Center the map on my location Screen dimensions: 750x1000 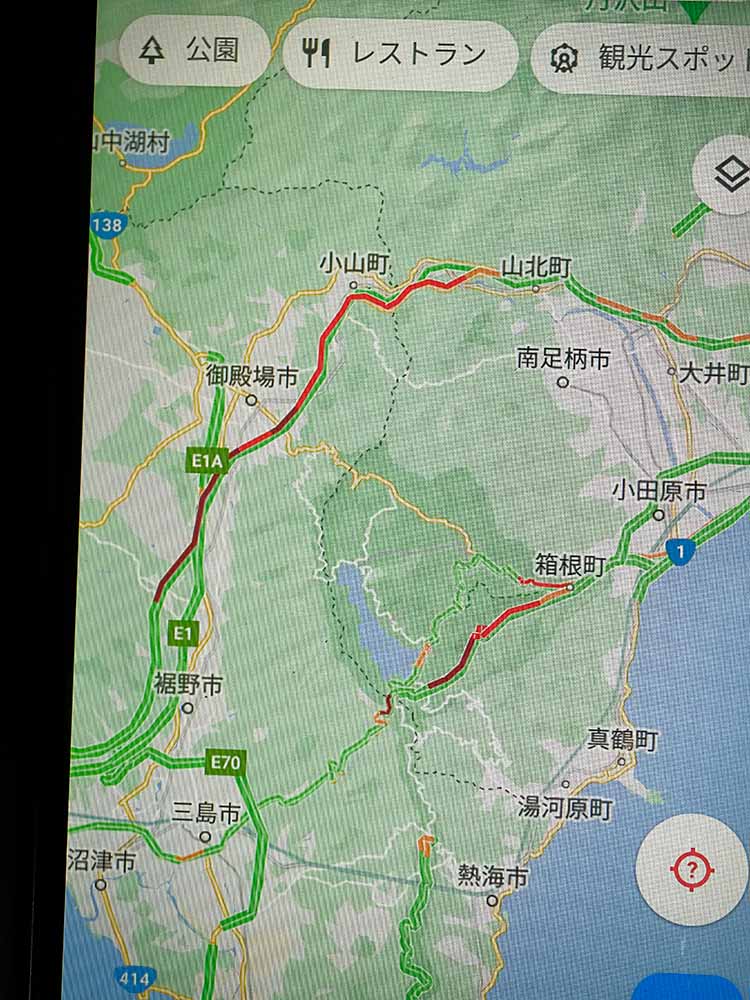(x=690, y=870)
